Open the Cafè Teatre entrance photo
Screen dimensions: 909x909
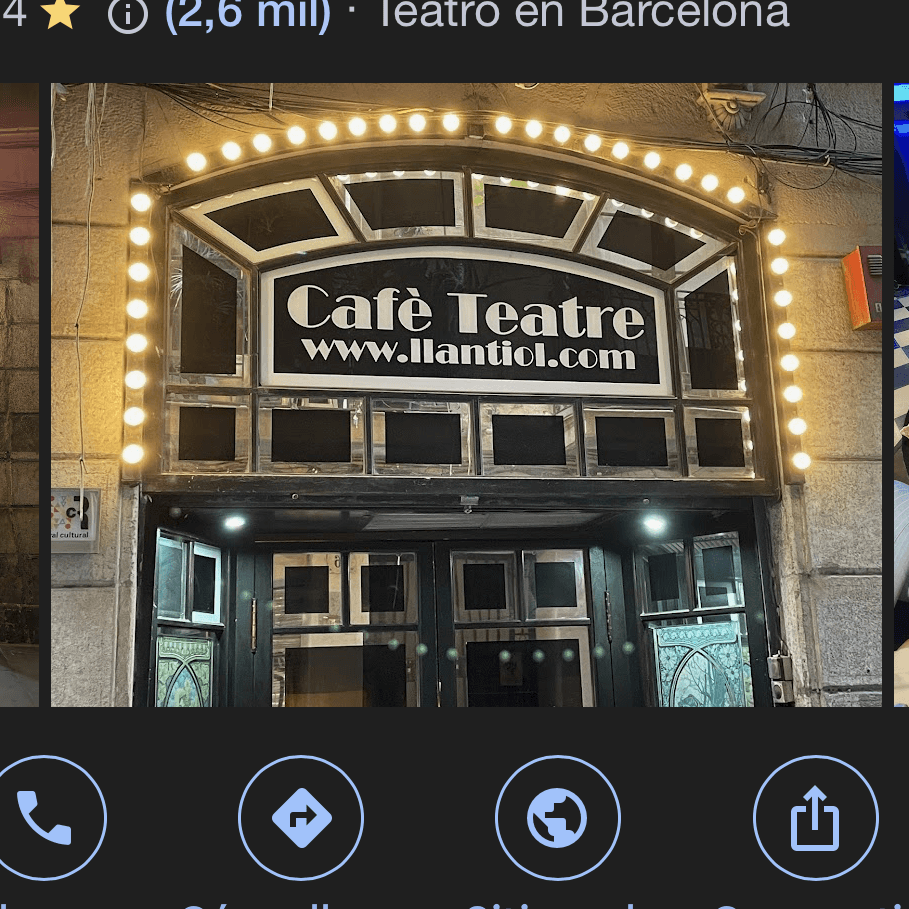[466, 395]
